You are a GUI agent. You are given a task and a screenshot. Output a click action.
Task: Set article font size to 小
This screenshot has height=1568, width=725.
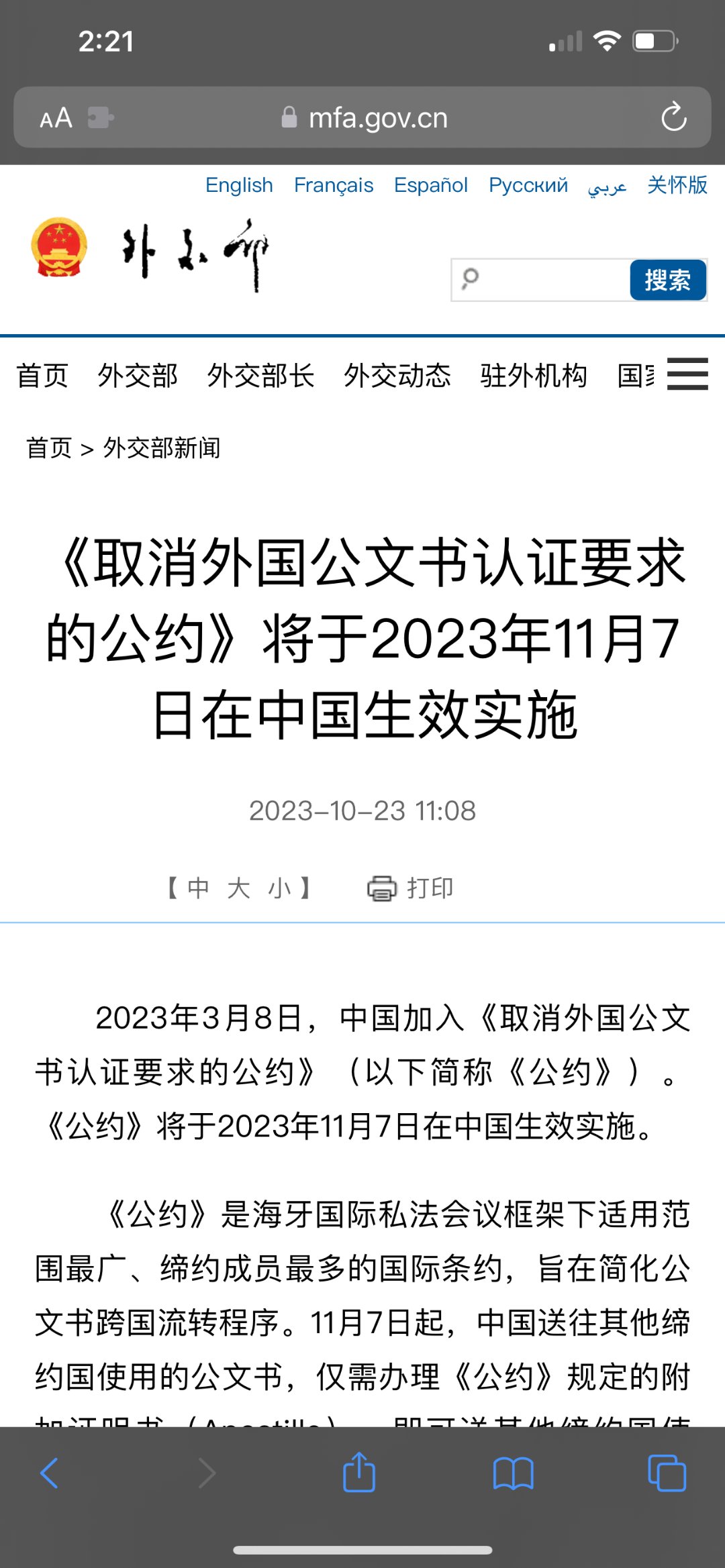click(x=279, y=888)
